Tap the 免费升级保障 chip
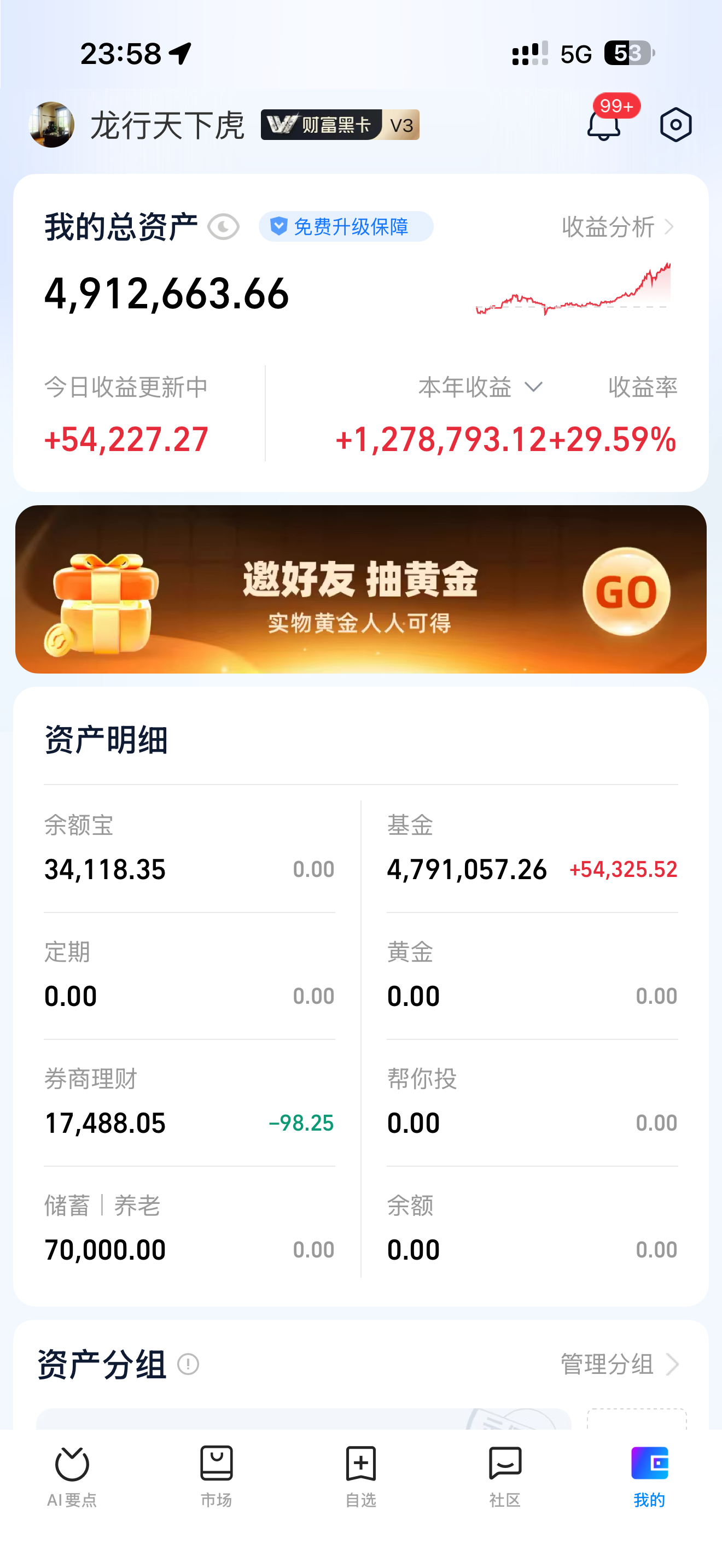The width and height of the screenshot is (722, 1568). pos(346,227)
